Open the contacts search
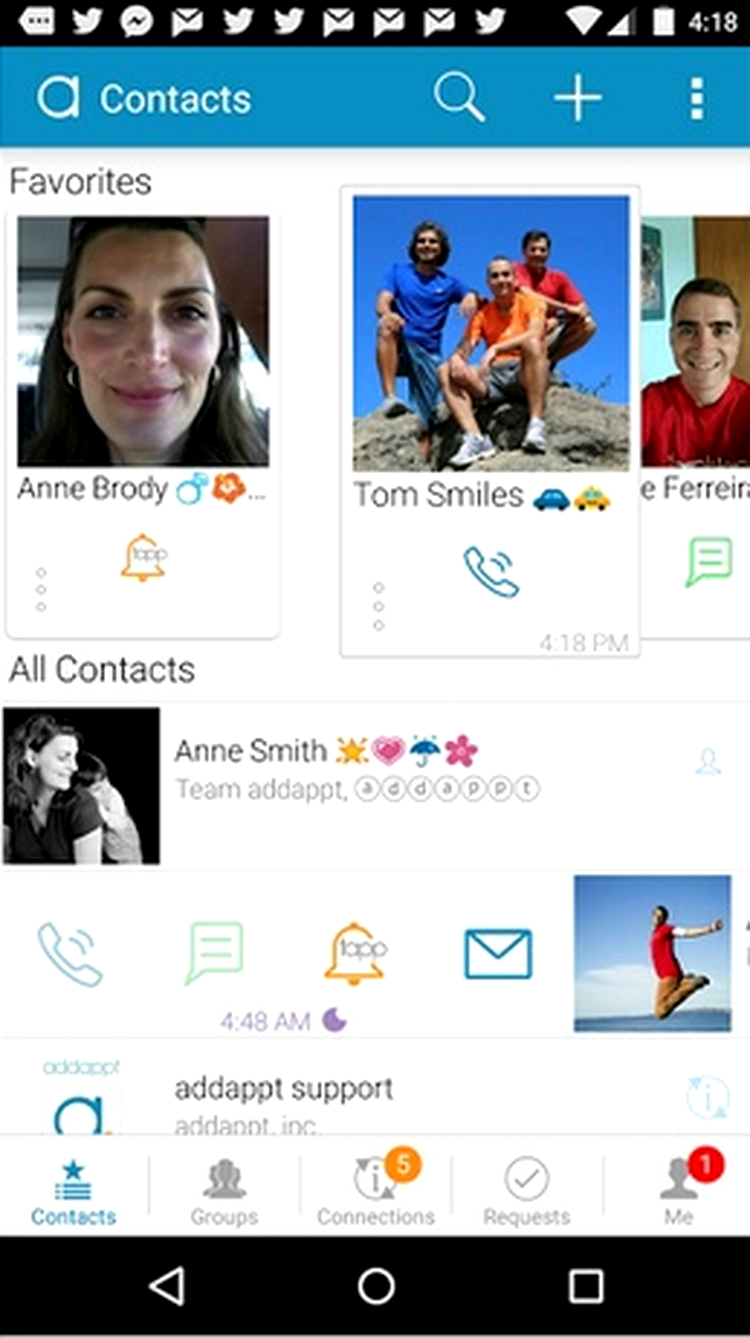The height and width of the screenshot is (1338, 750). click(x=459, y=98)
